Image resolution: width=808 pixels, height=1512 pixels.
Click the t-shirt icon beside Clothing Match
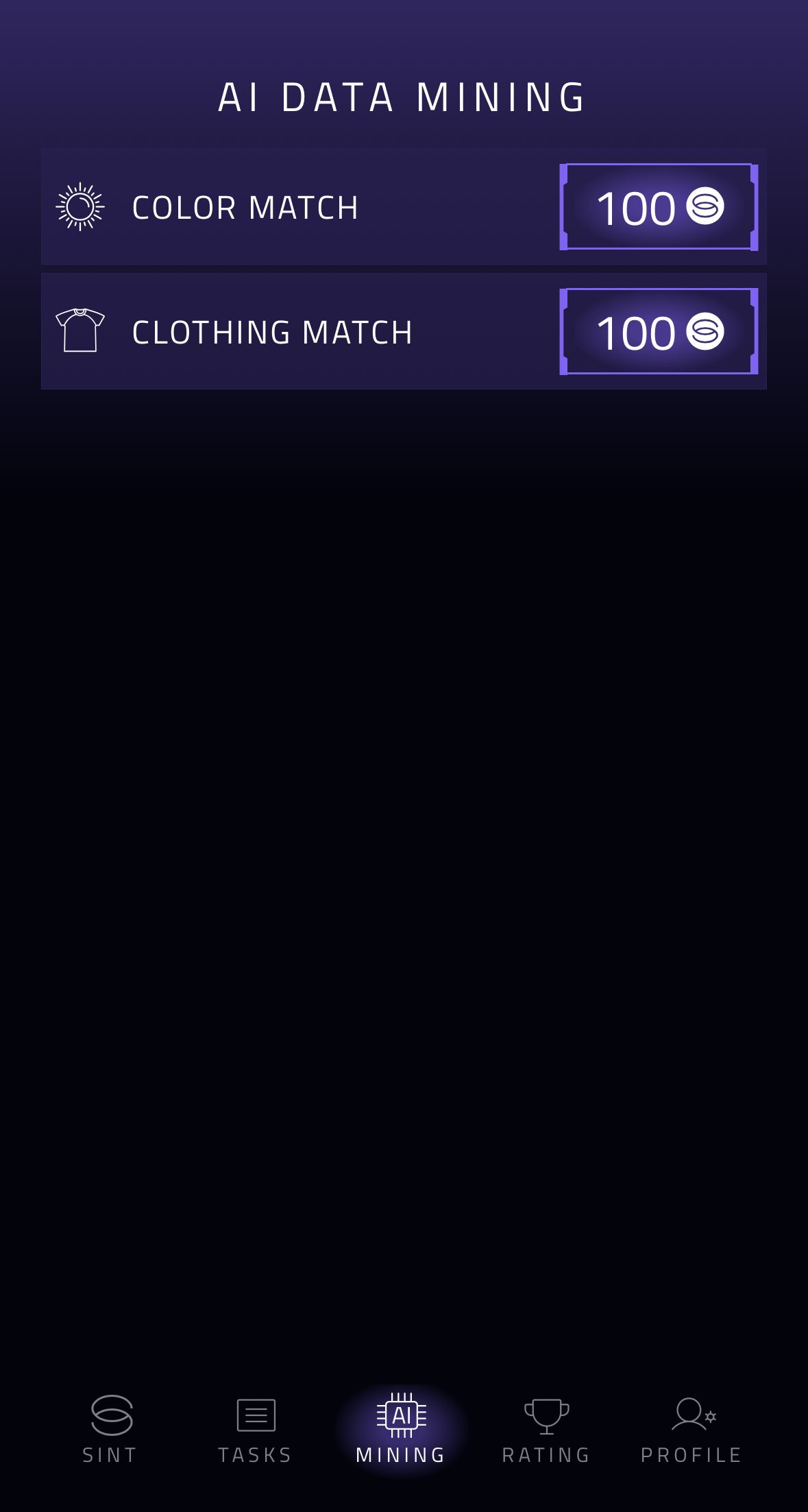tap(80, 331)
